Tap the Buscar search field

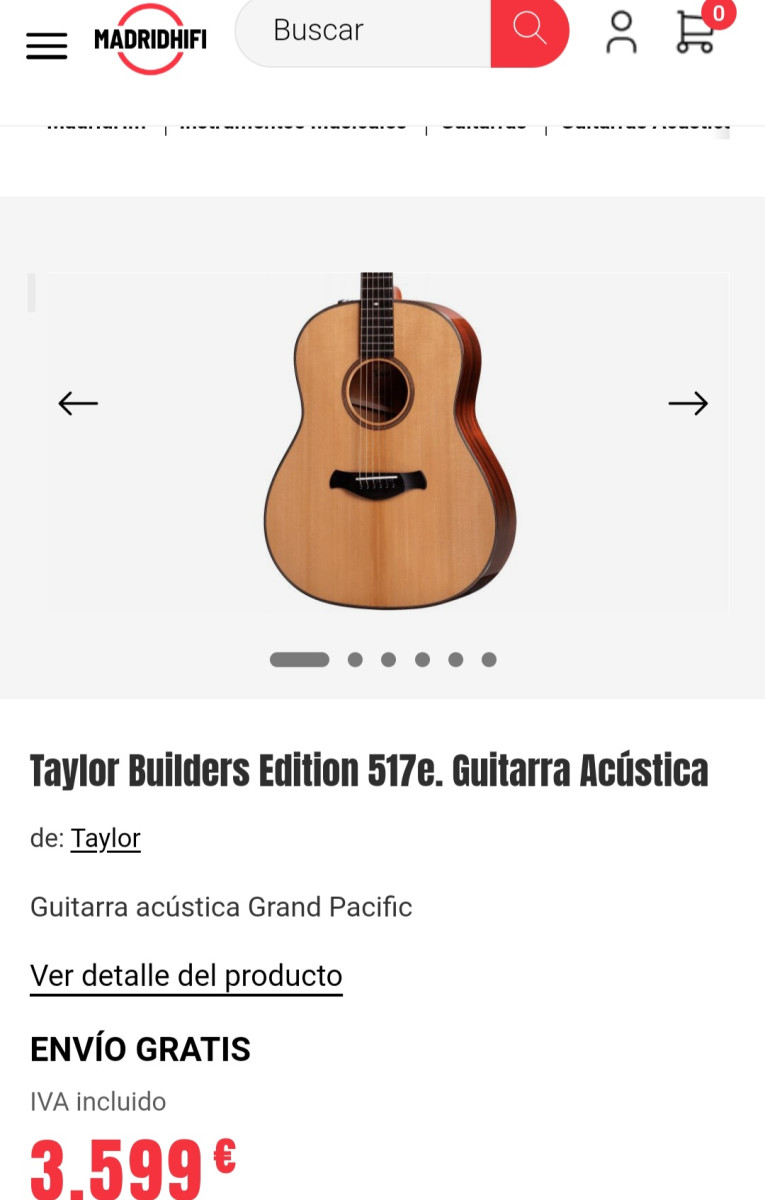[x=365, y=31]
